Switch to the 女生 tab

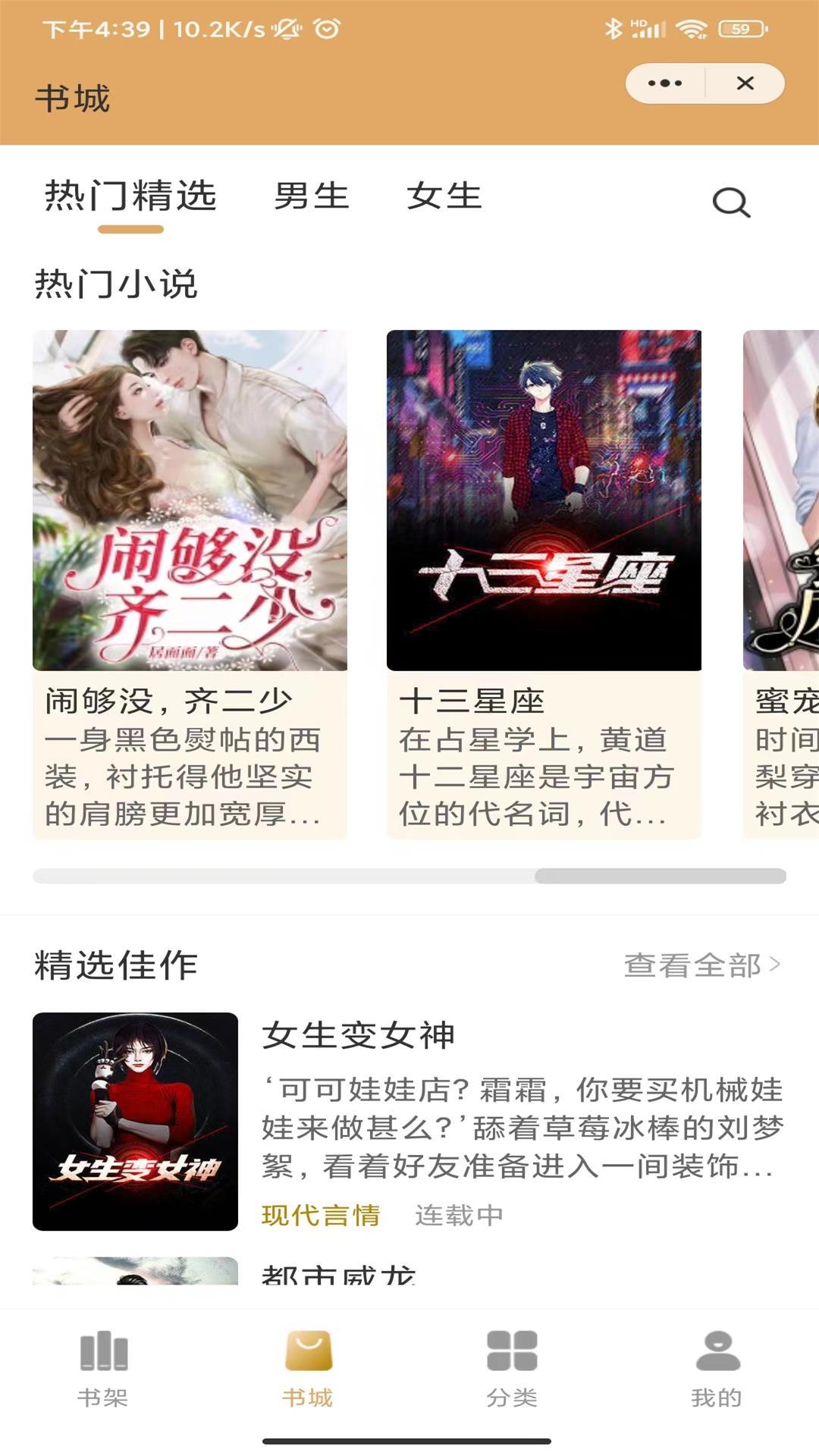(x=444, y=196)
